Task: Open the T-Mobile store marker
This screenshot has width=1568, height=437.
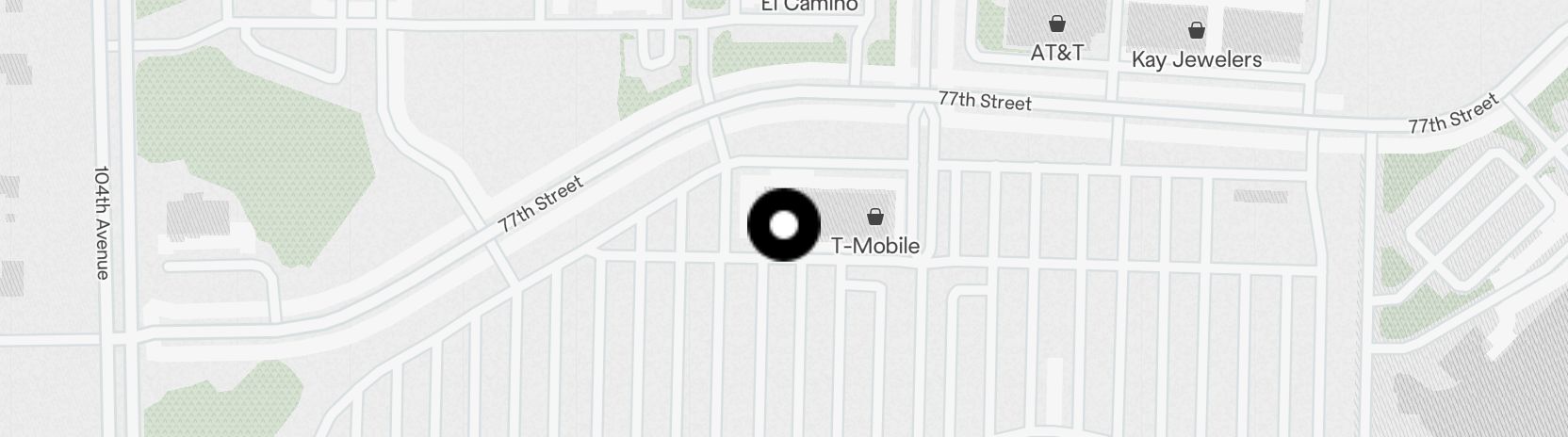Action: click(x=875, y=218)
